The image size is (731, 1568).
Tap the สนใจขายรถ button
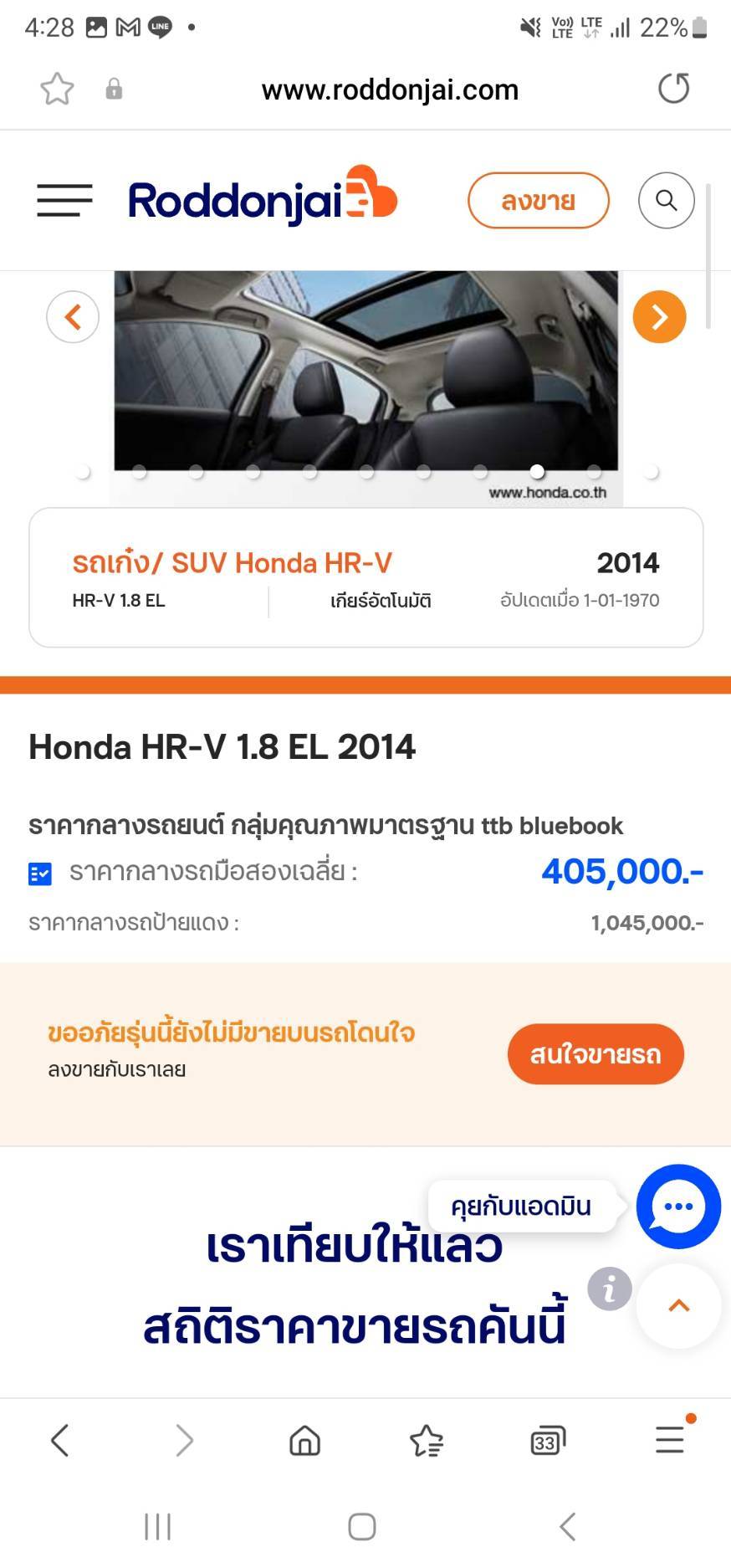[596, 1054]
